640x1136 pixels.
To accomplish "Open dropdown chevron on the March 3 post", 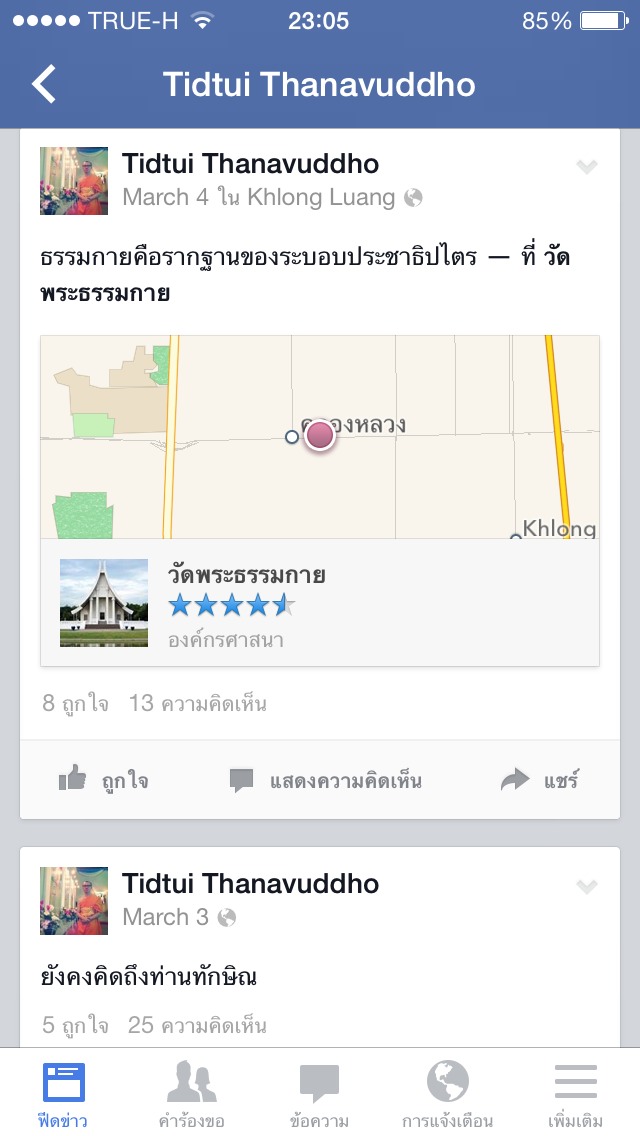I will pos(587,887).
